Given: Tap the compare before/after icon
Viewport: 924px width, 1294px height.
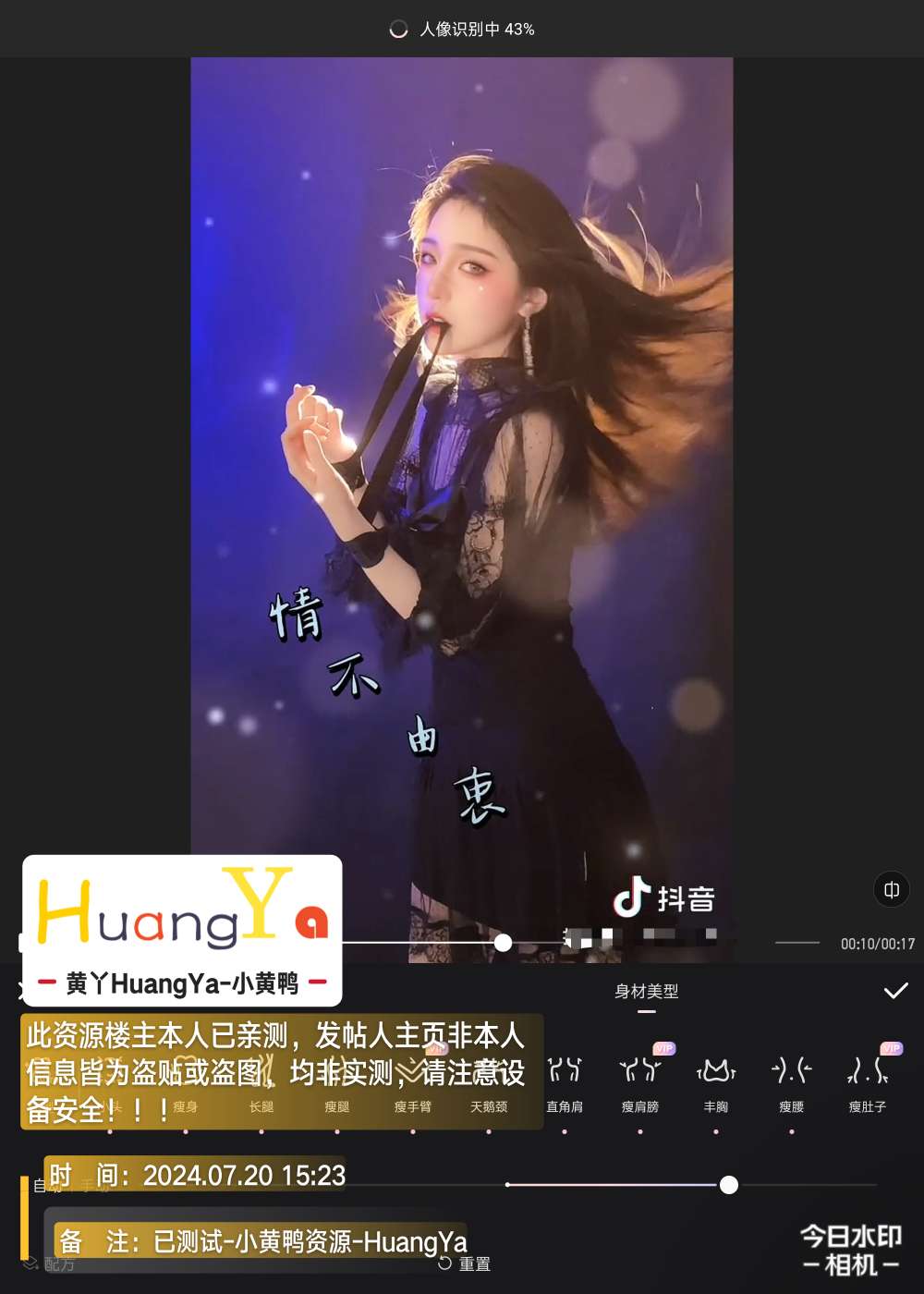Looking at the screenshot, I should pyautogui.click(x=892, y=890).
